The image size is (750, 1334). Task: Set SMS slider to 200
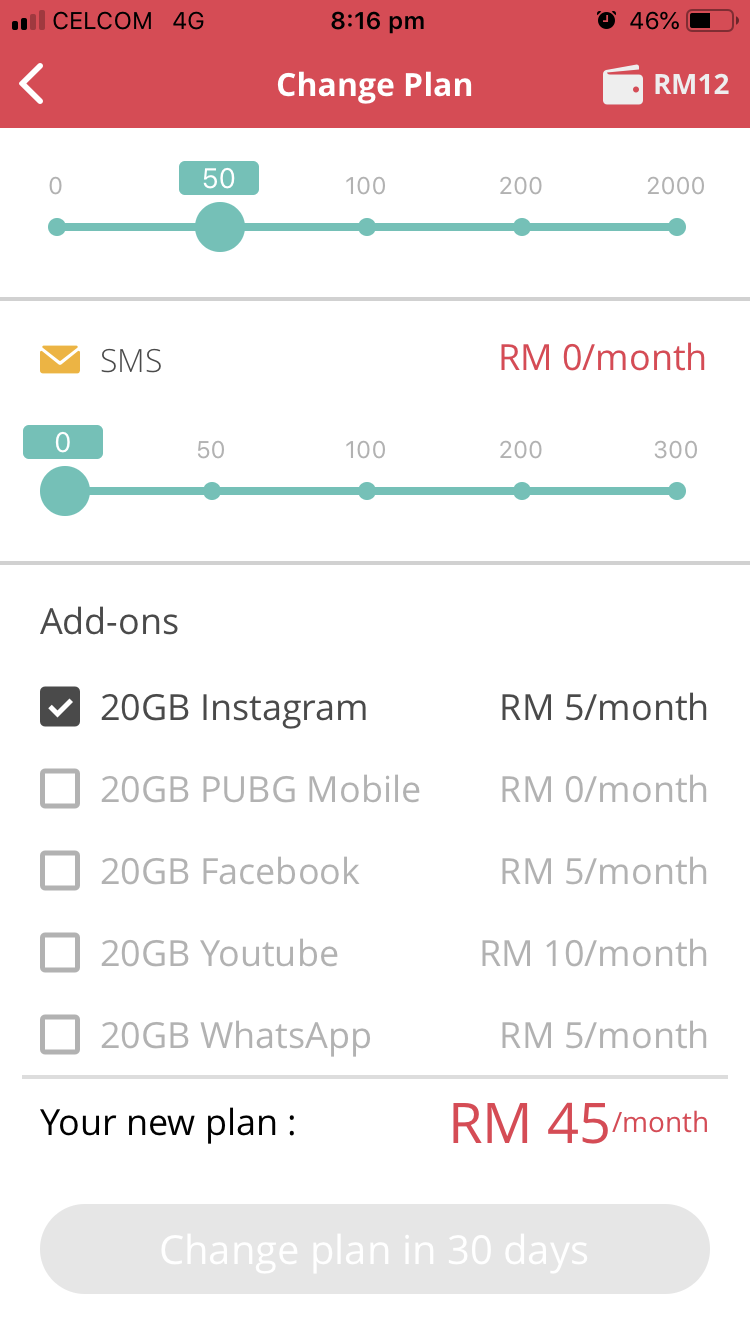522,491
